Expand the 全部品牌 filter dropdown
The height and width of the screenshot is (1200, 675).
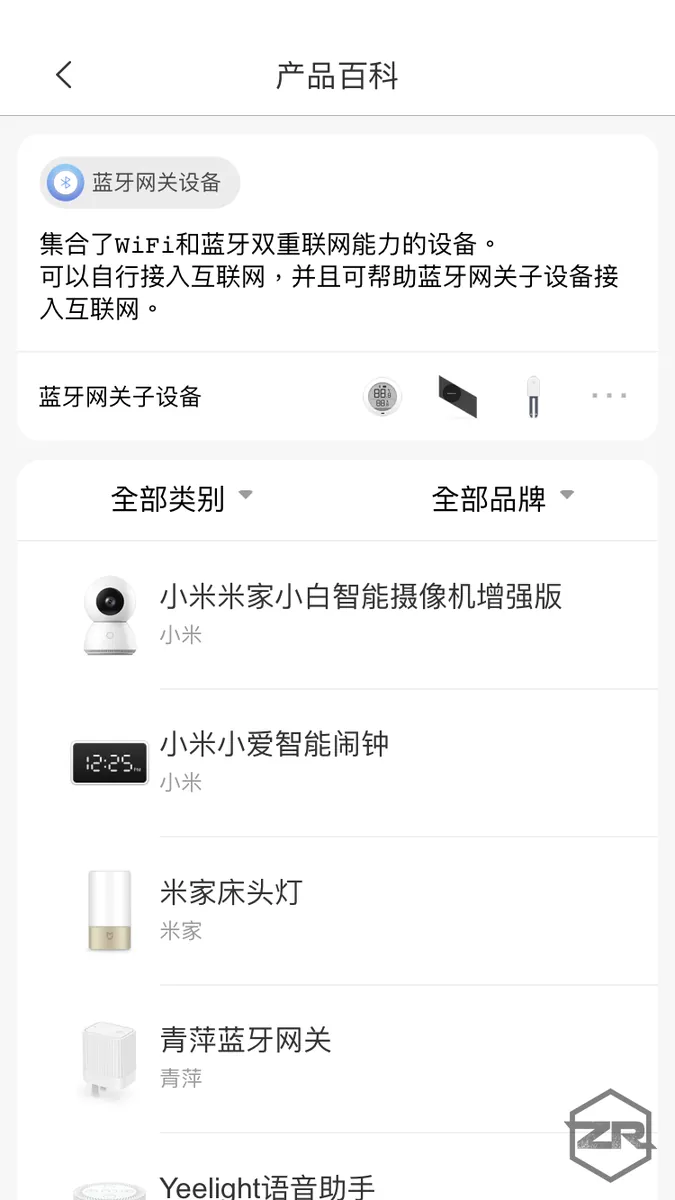(x=502, y=498)
